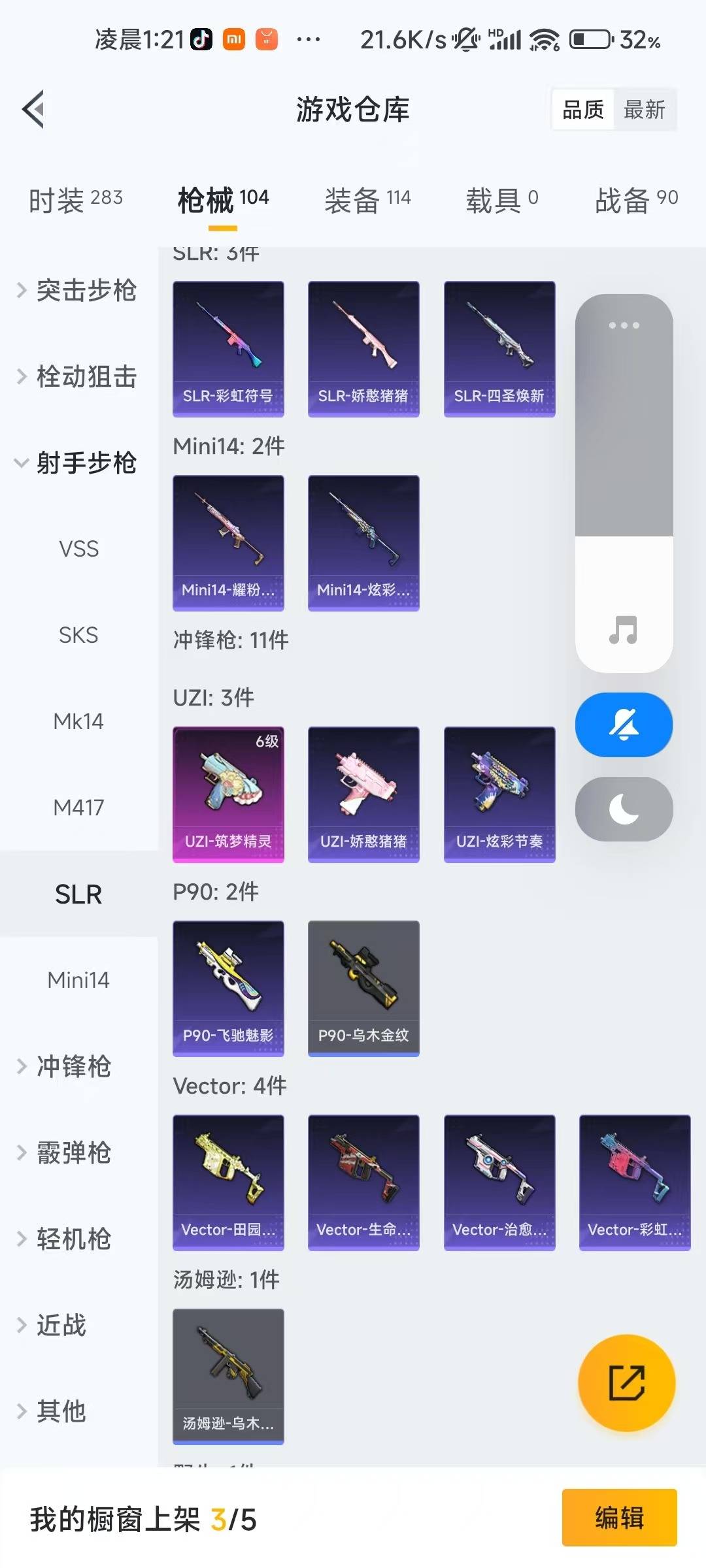Enable dark mode with the moon toggle
This screenshot has width=706, height=1568.
pyautogui.click(x=624, y=809)
